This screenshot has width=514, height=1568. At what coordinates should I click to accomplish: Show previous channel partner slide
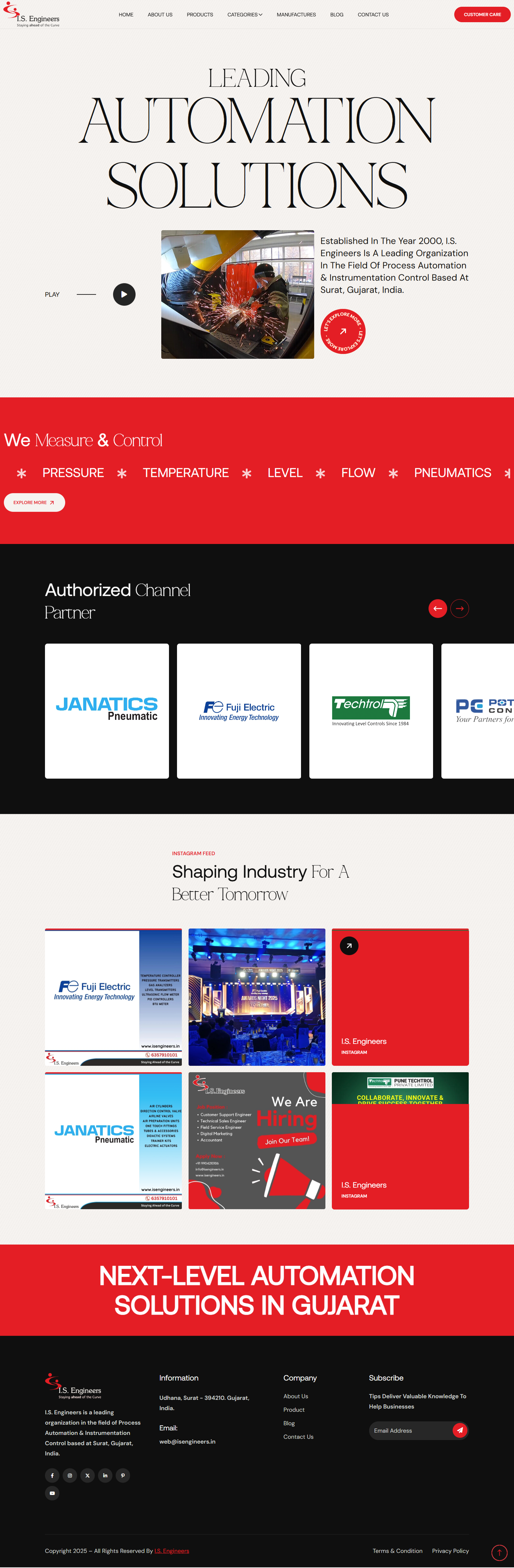tap(437, 609)
